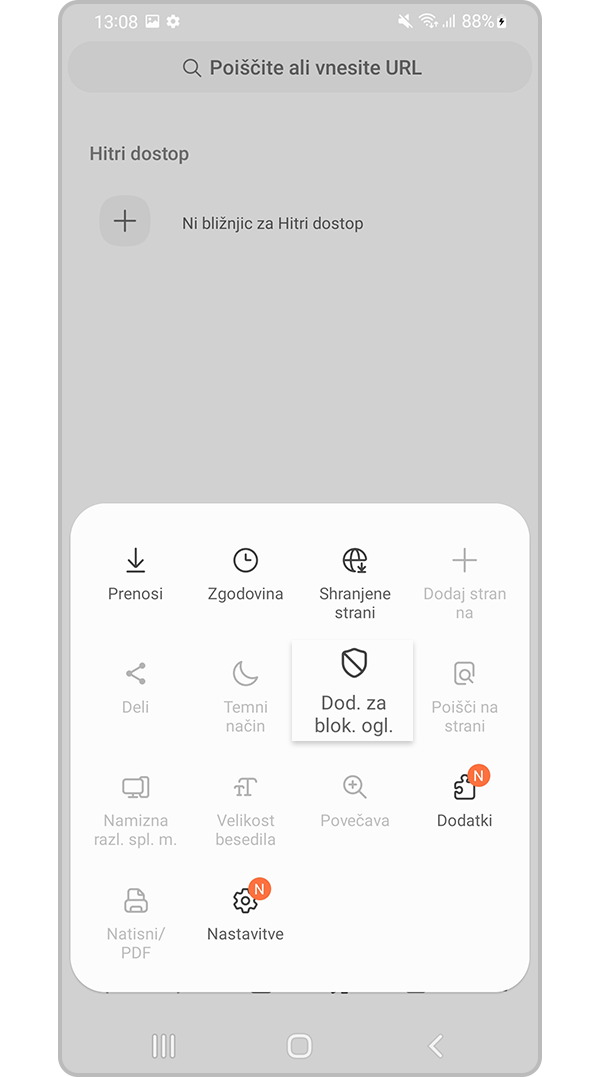
Task: Go back with the system back button
Action: click(436, 1046)
